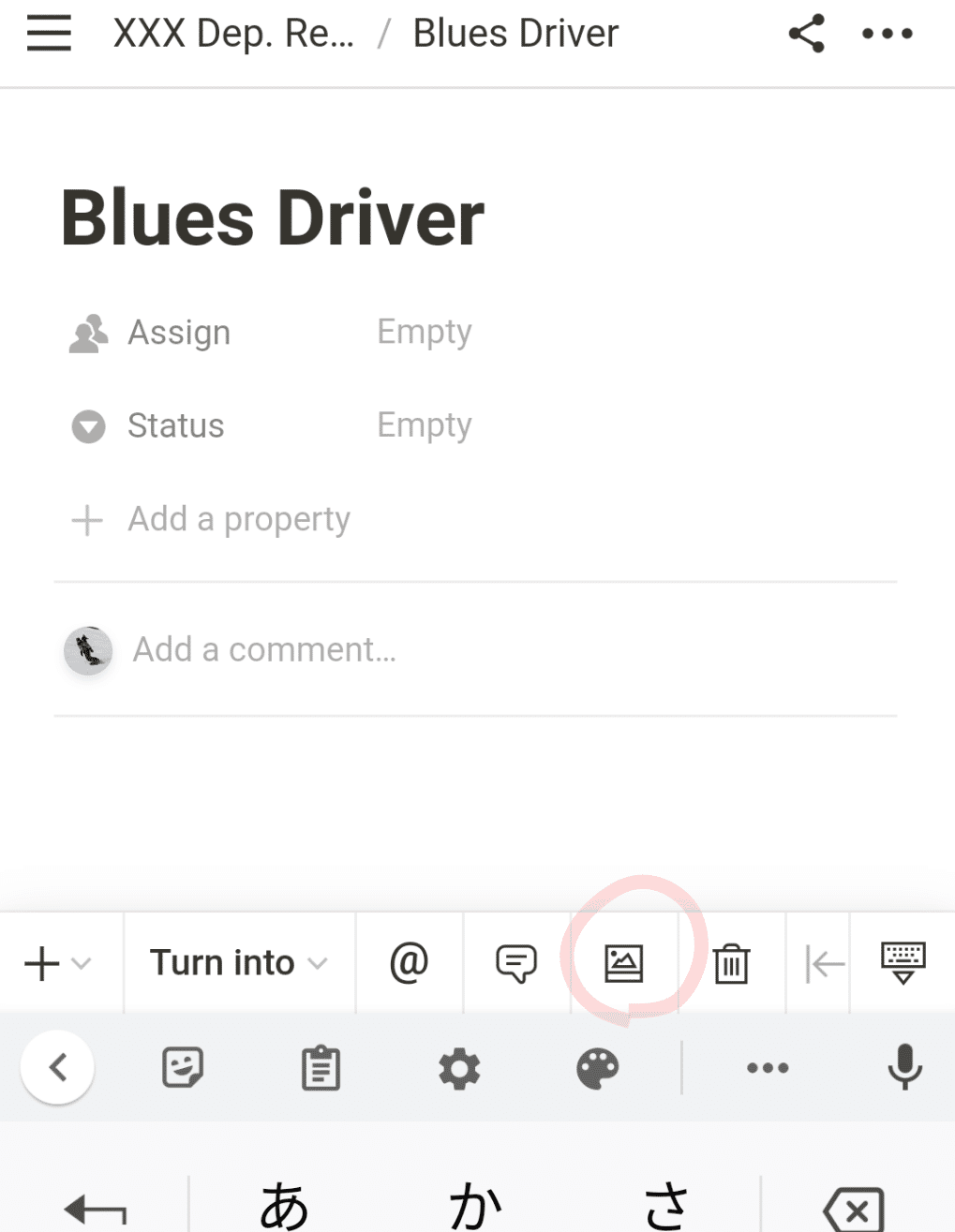Open the page overflow menu
955x1232 pixels.
(x=887, y=35)
